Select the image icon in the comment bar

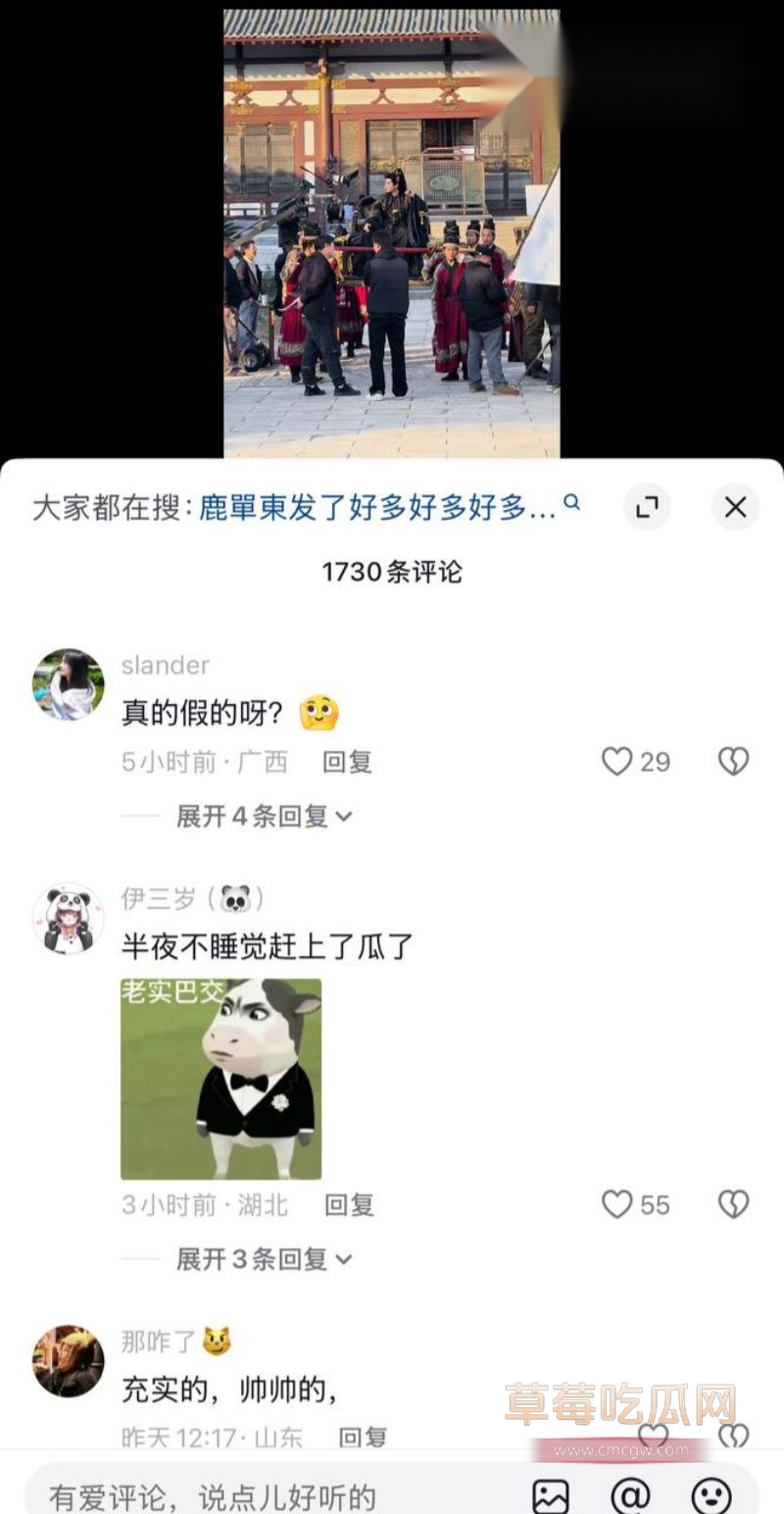tap(552, 1495)
